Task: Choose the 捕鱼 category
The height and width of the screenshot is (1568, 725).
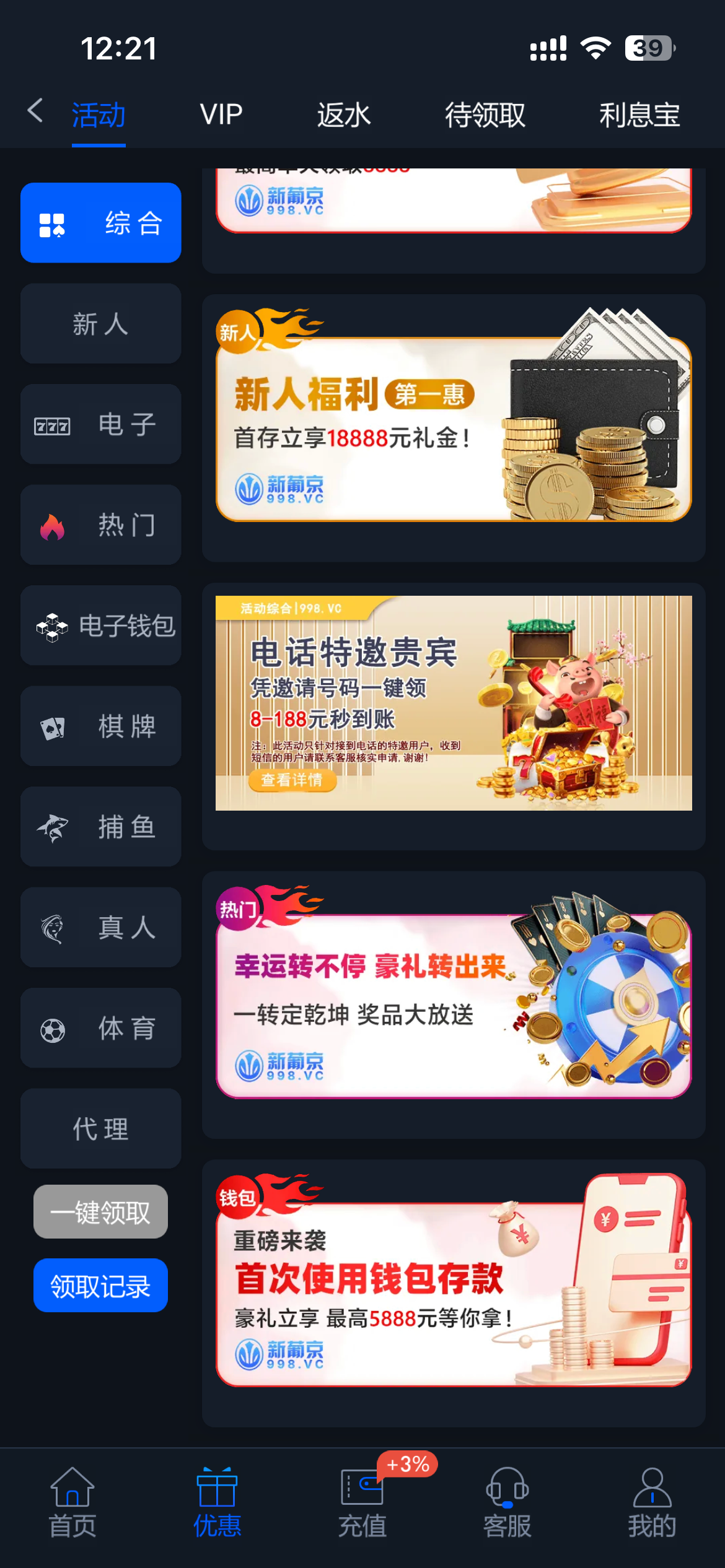Action: click(100, 827)
